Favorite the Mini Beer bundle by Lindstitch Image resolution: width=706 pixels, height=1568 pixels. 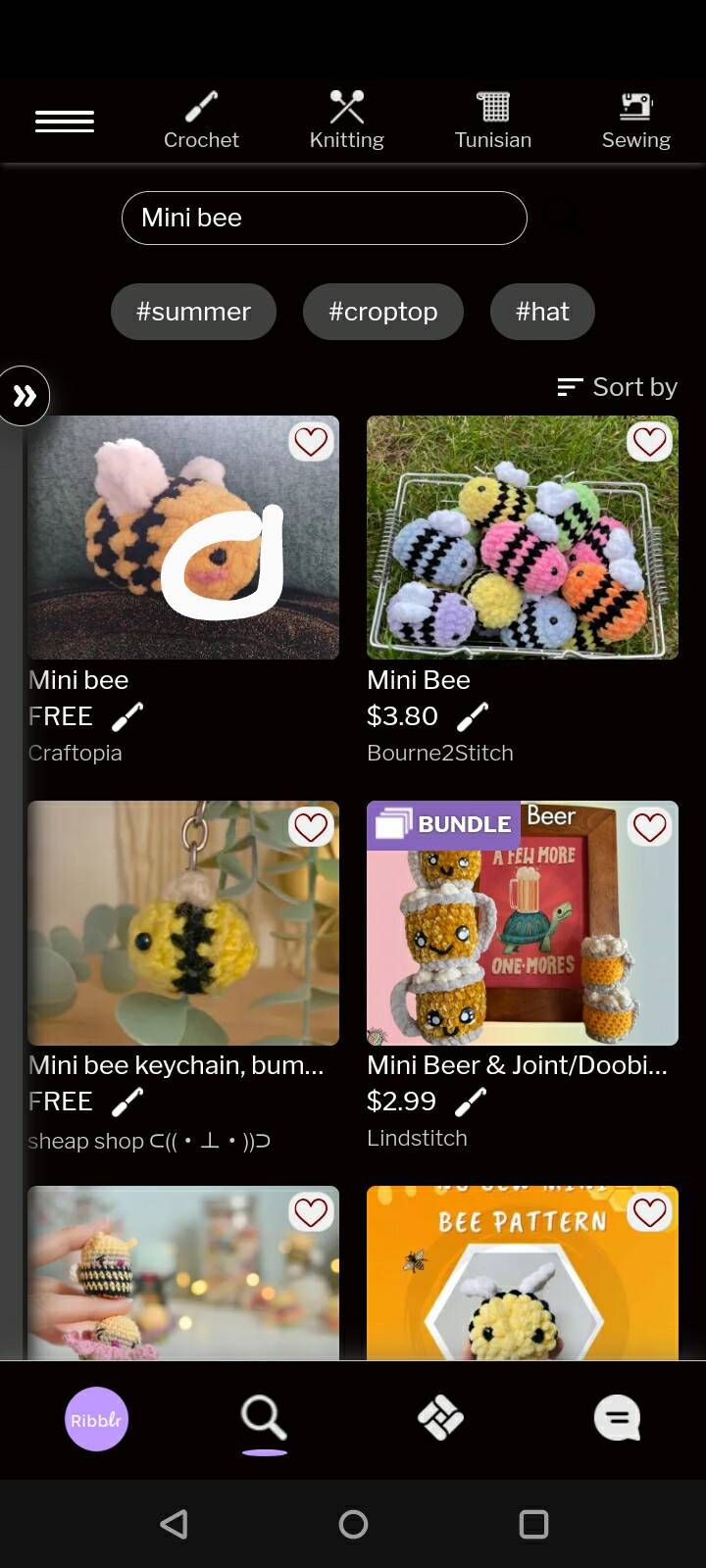[x=650, y=827]
